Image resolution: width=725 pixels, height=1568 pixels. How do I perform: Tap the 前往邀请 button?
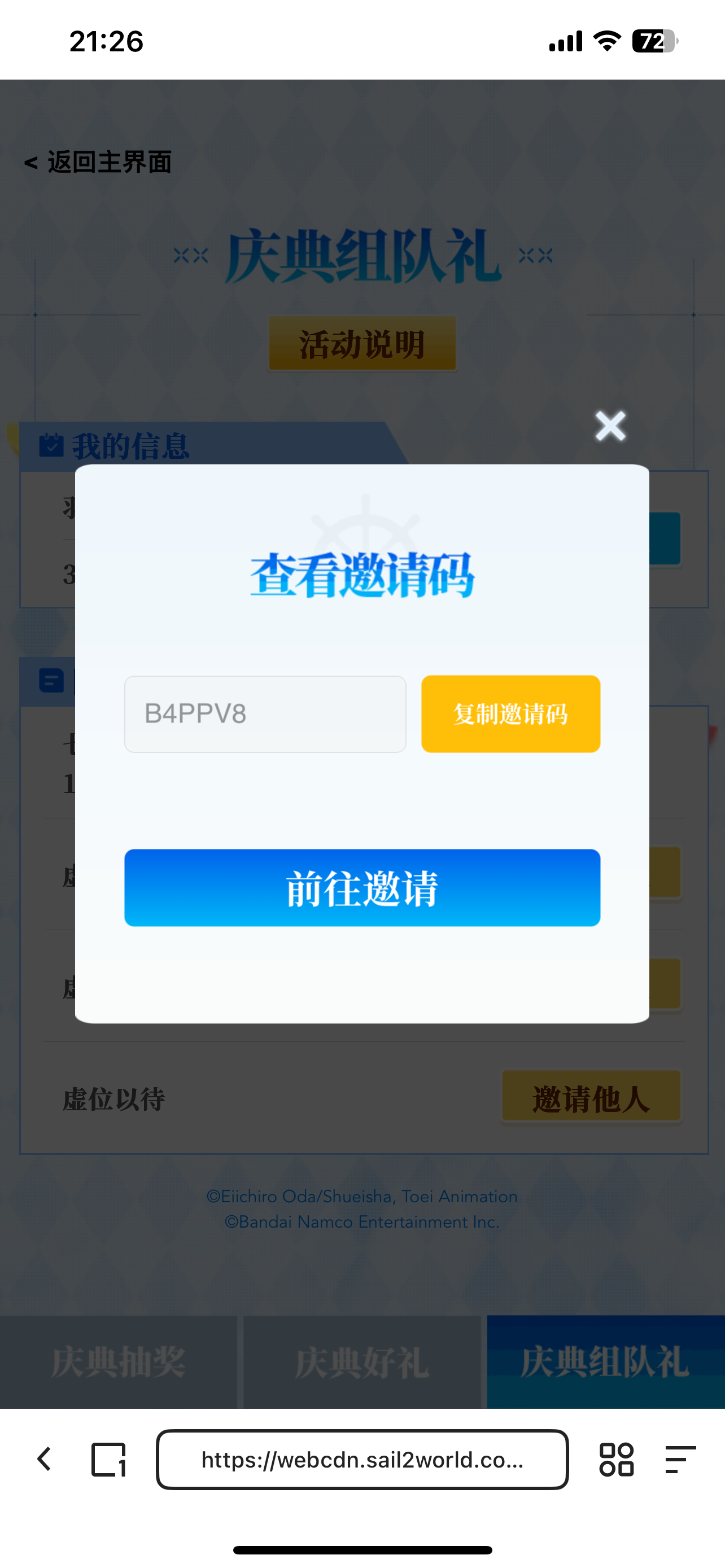click(362, 887)
